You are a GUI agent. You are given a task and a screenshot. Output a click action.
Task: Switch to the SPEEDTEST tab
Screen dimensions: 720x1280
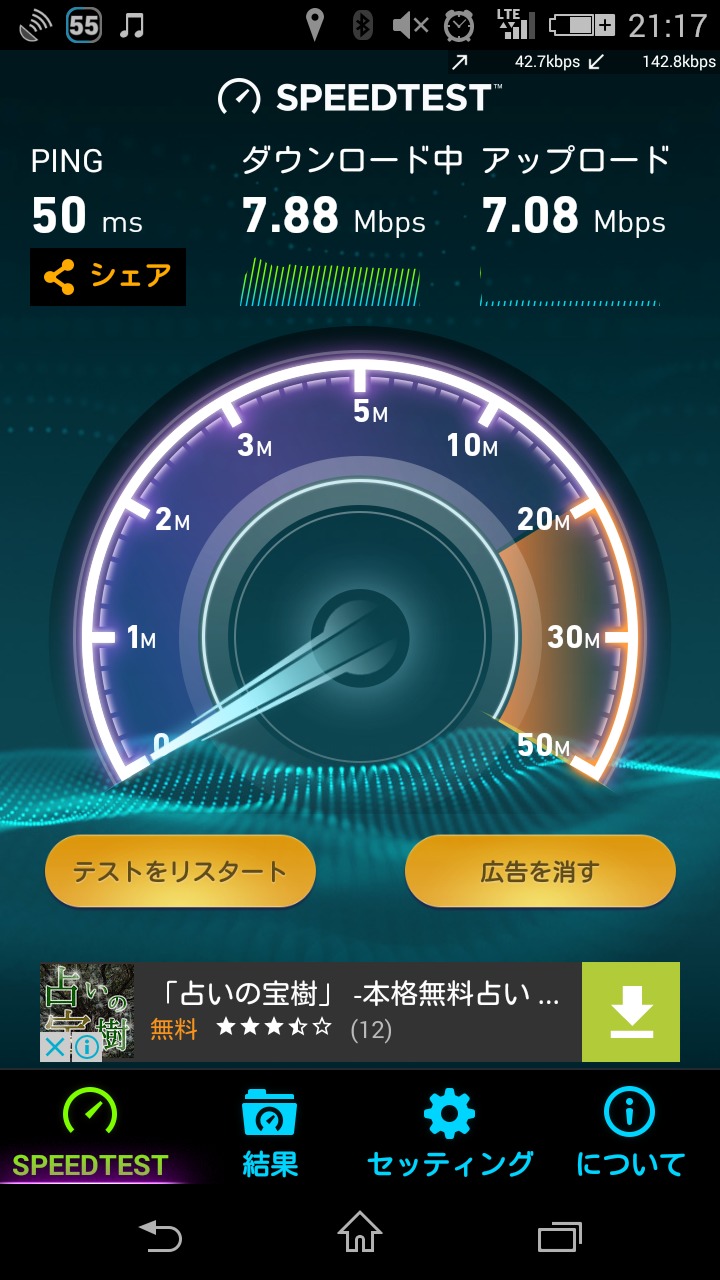pyautogui.click(x=90, y=1133)
